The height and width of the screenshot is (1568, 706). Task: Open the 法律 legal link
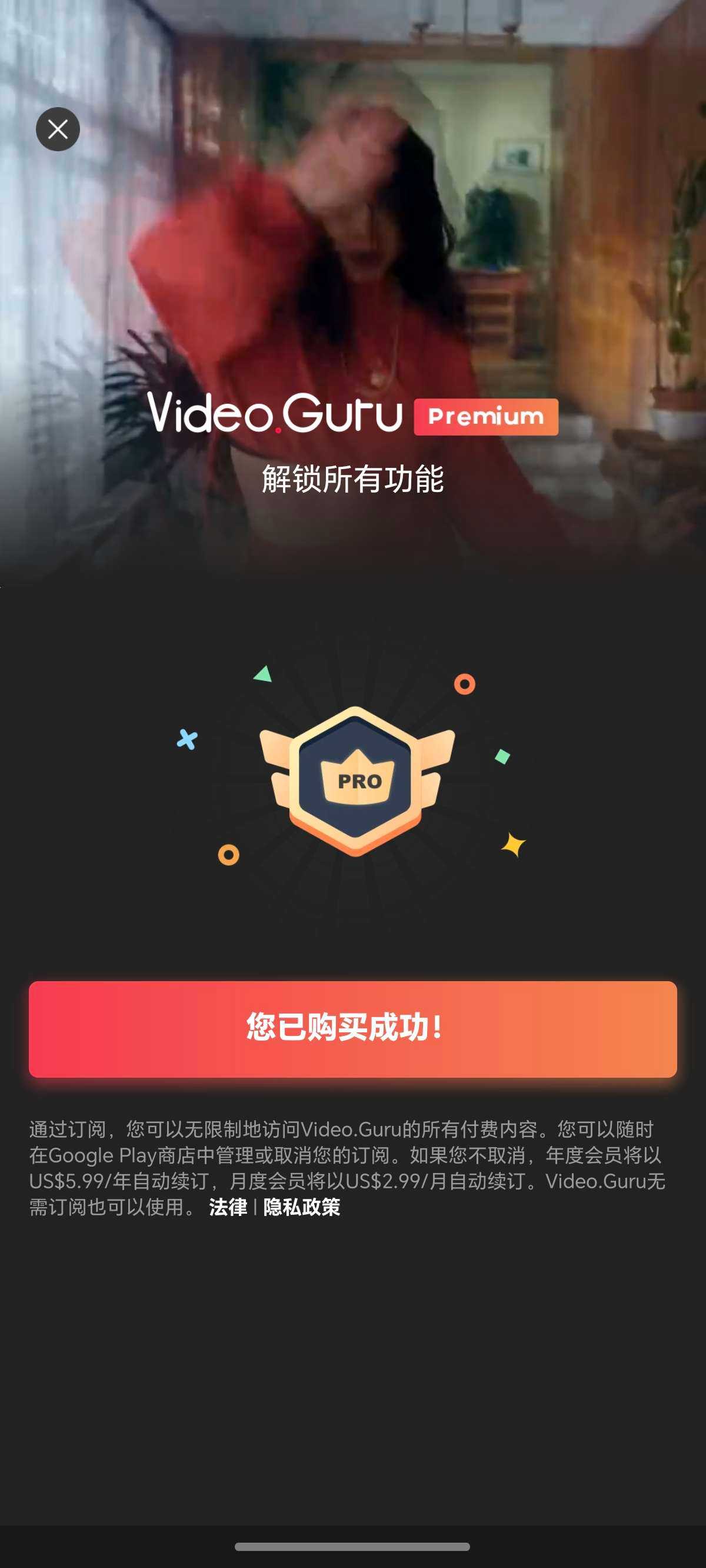228,1207
